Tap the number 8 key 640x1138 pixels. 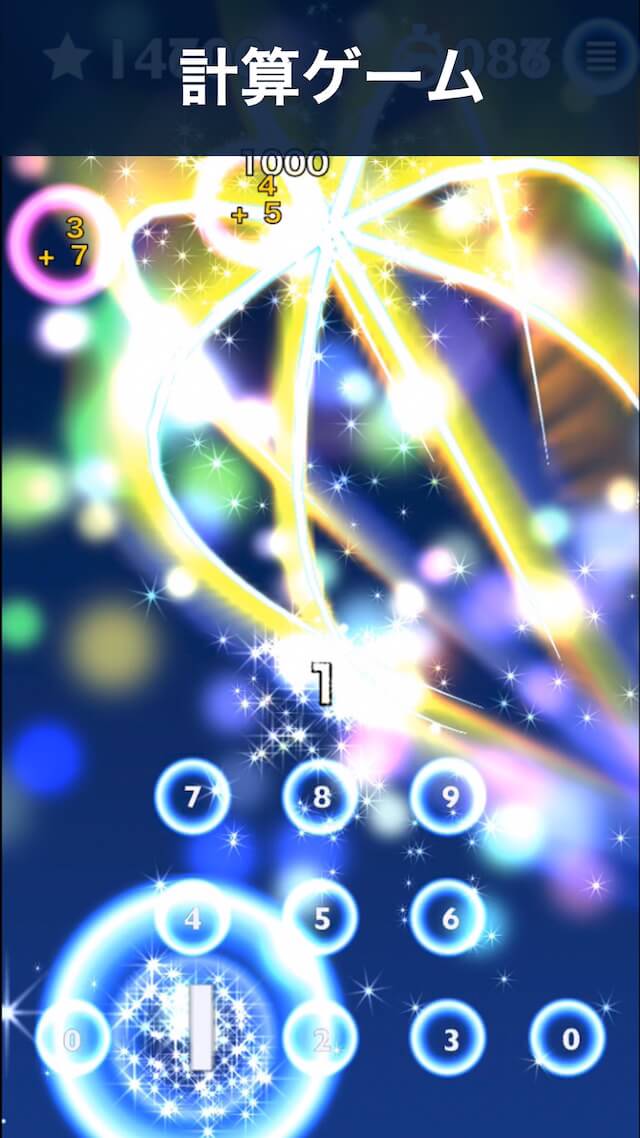tap(320, 797)
